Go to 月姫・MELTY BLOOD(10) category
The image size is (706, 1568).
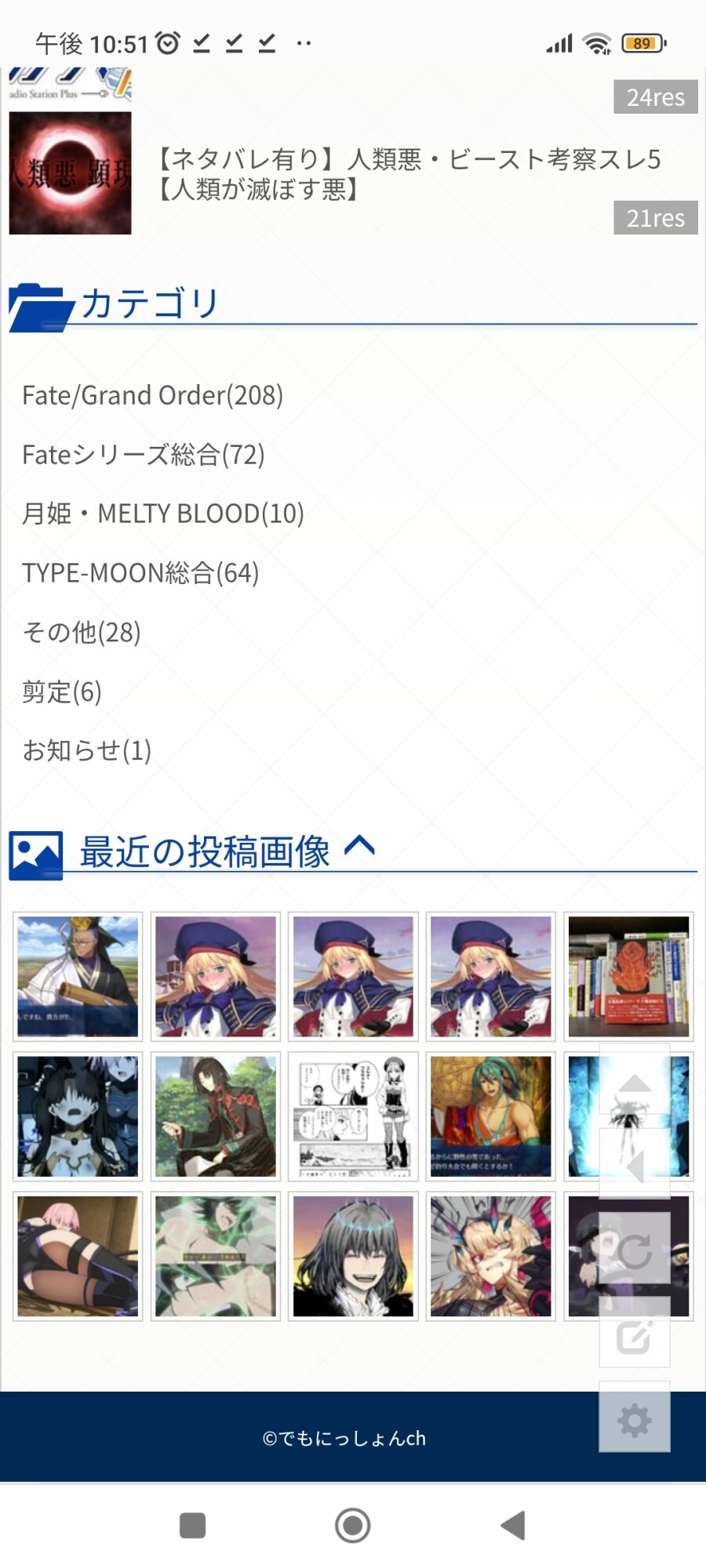(x=163, y=514)
